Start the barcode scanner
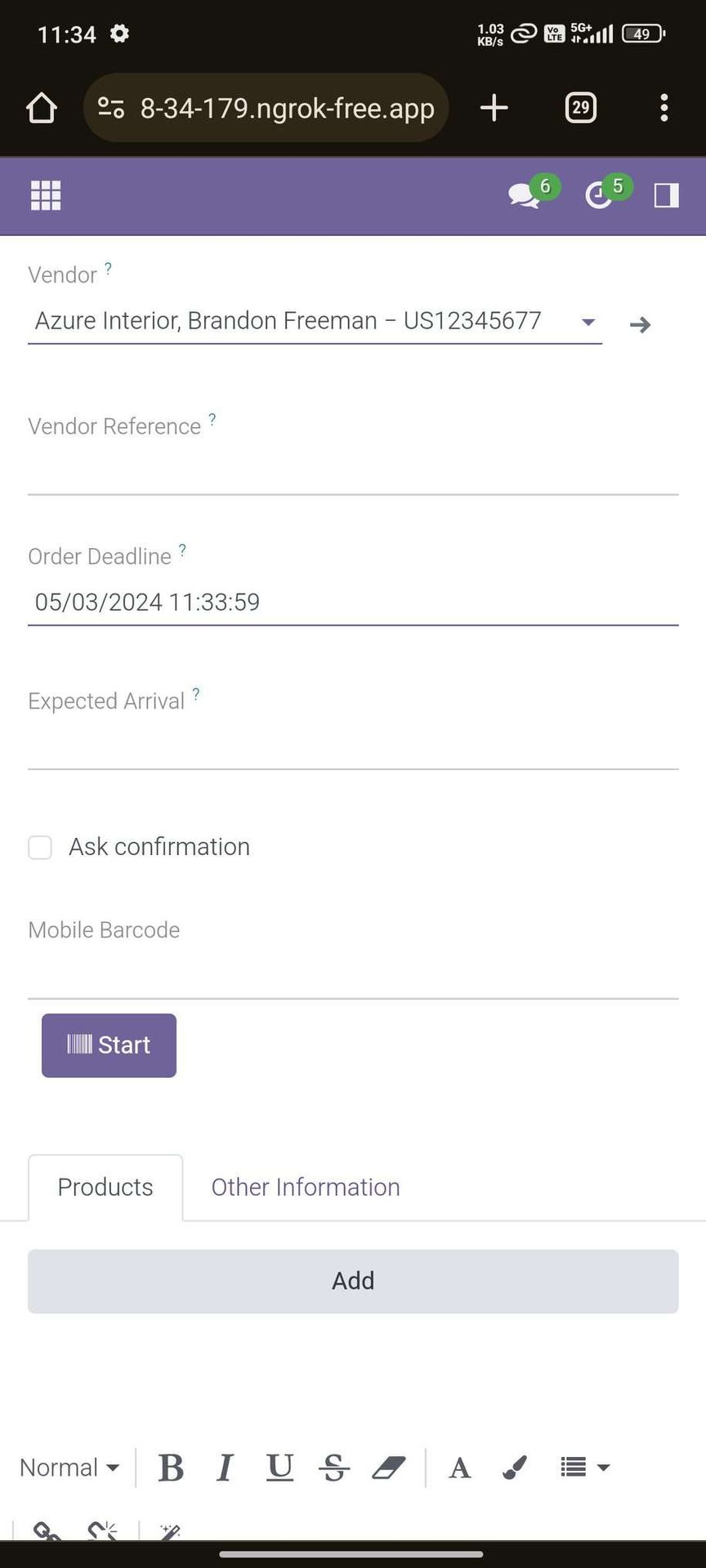The width and height of the screenshot is (706, 1568). [109, 1045]
